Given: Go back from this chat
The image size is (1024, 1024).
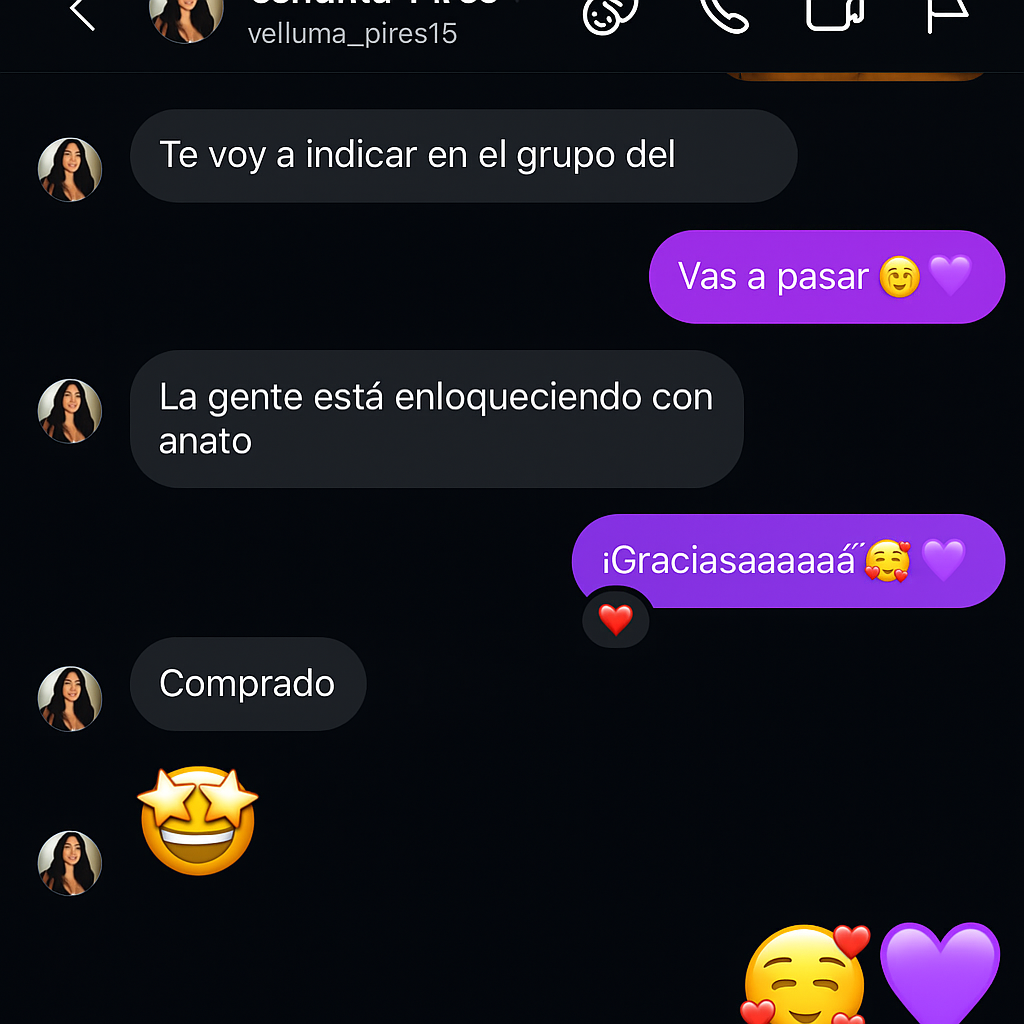Looking at the screenshot, I should click(82, 14).
